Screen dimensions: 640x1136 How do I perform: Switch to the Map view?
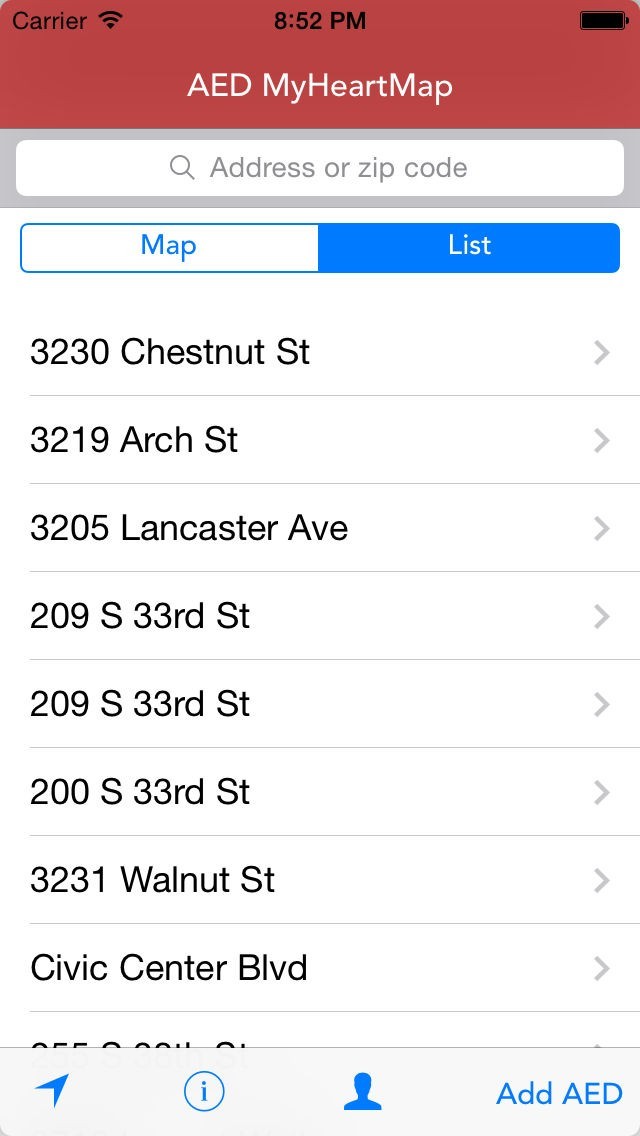[169, 246]
